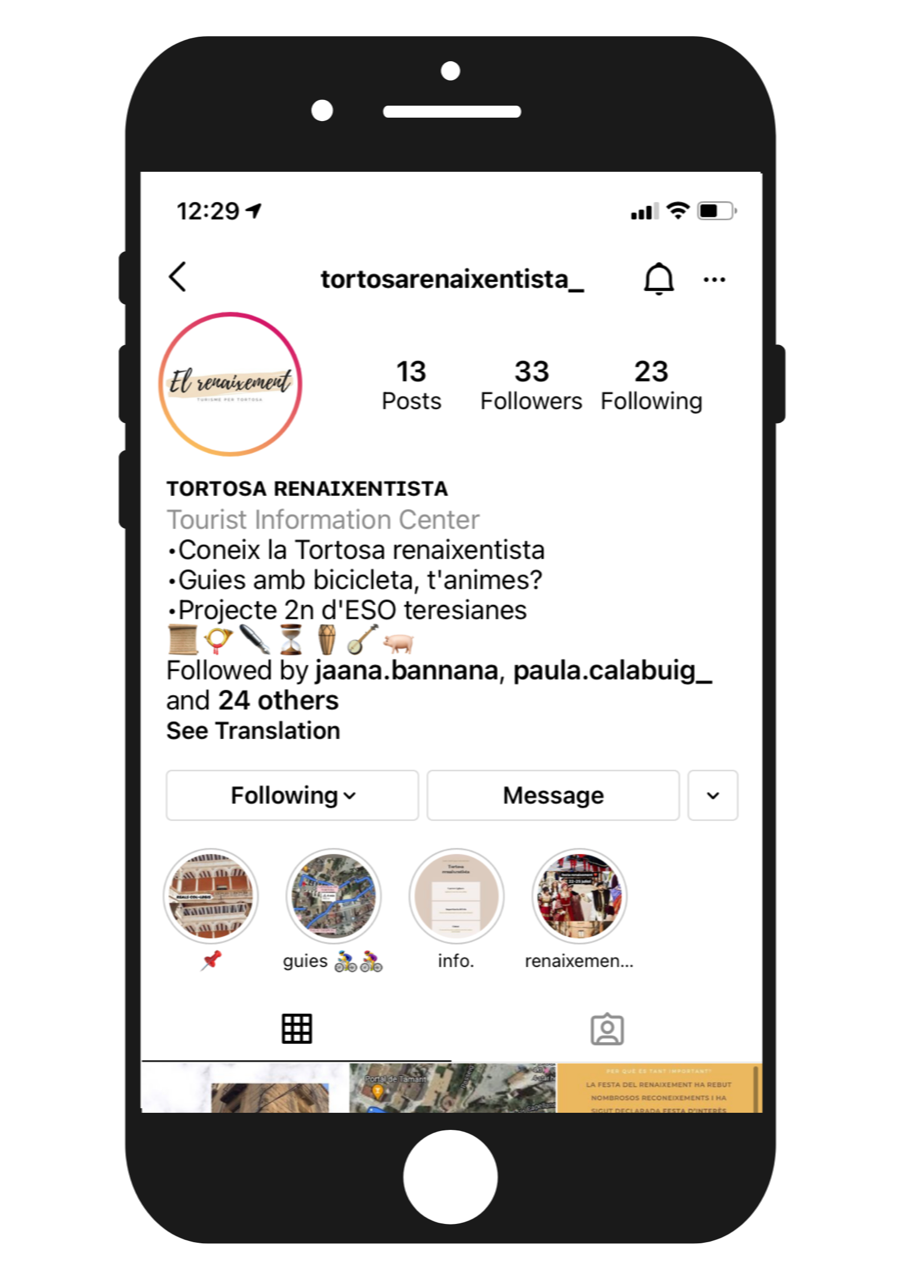Show the 23 Following list

[651, 386]
